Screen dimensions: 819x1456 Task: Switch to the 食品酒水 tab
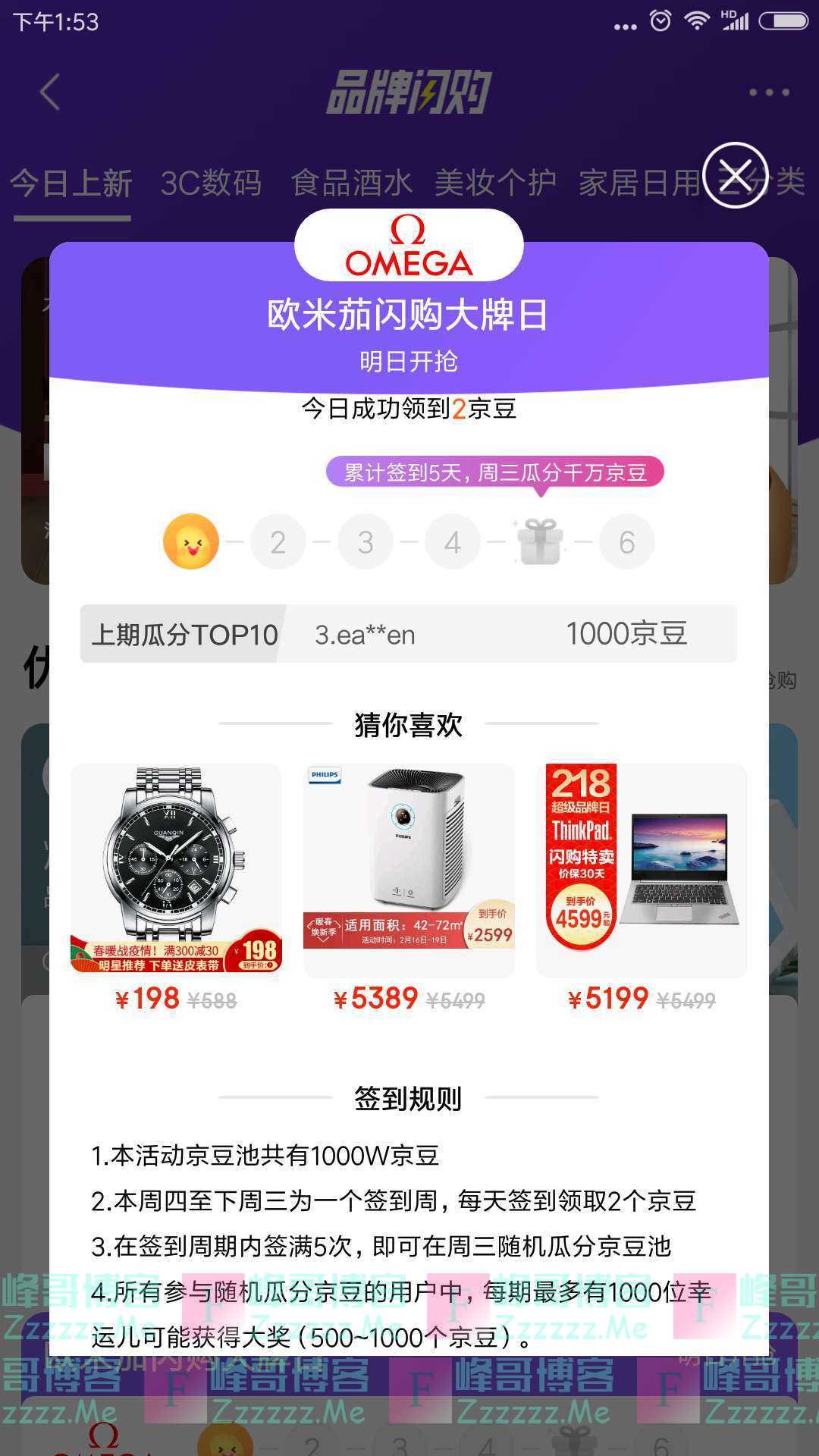click(x=351, y=184)
